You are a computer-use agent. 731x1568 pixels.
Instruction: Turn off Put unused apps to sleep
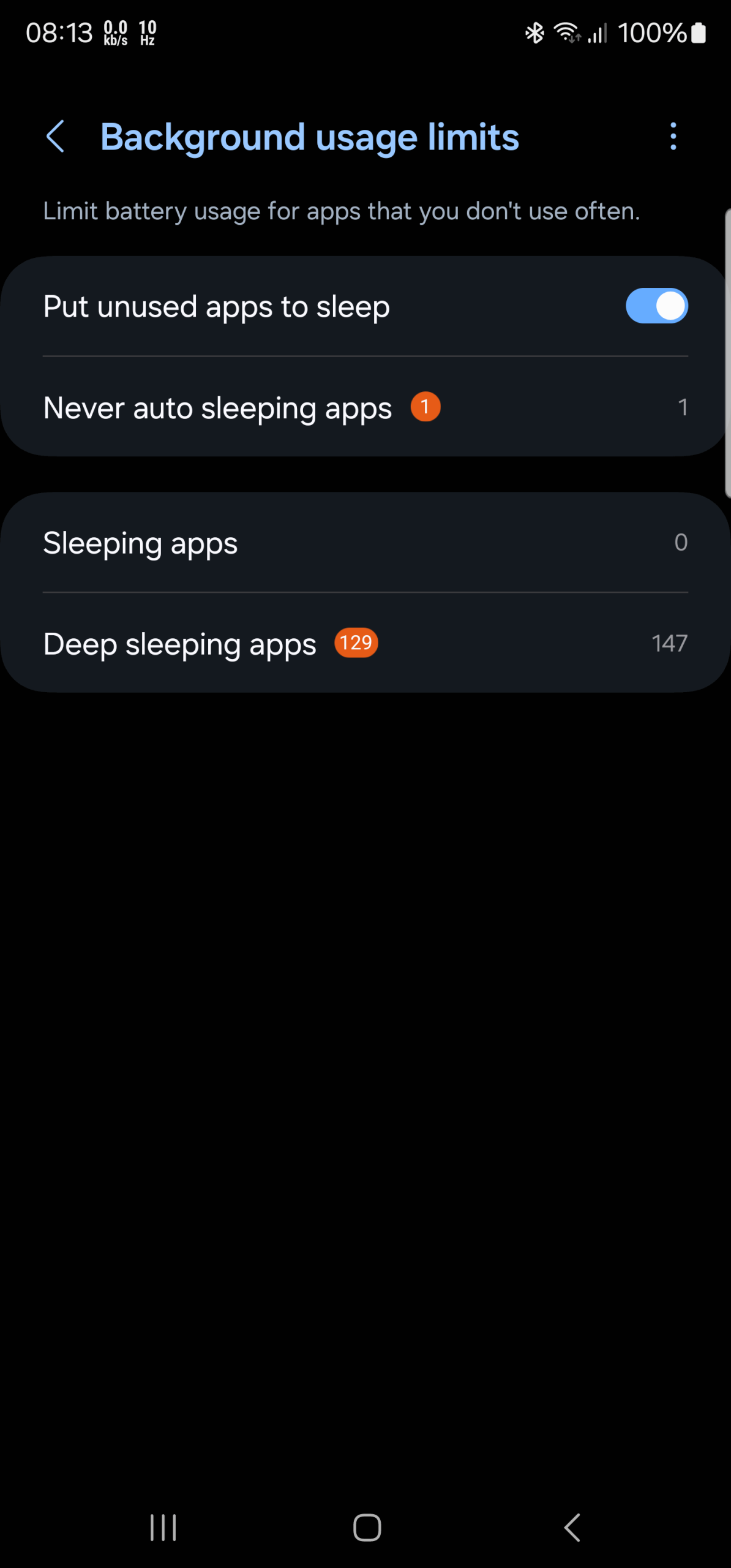tap(656, 306)
